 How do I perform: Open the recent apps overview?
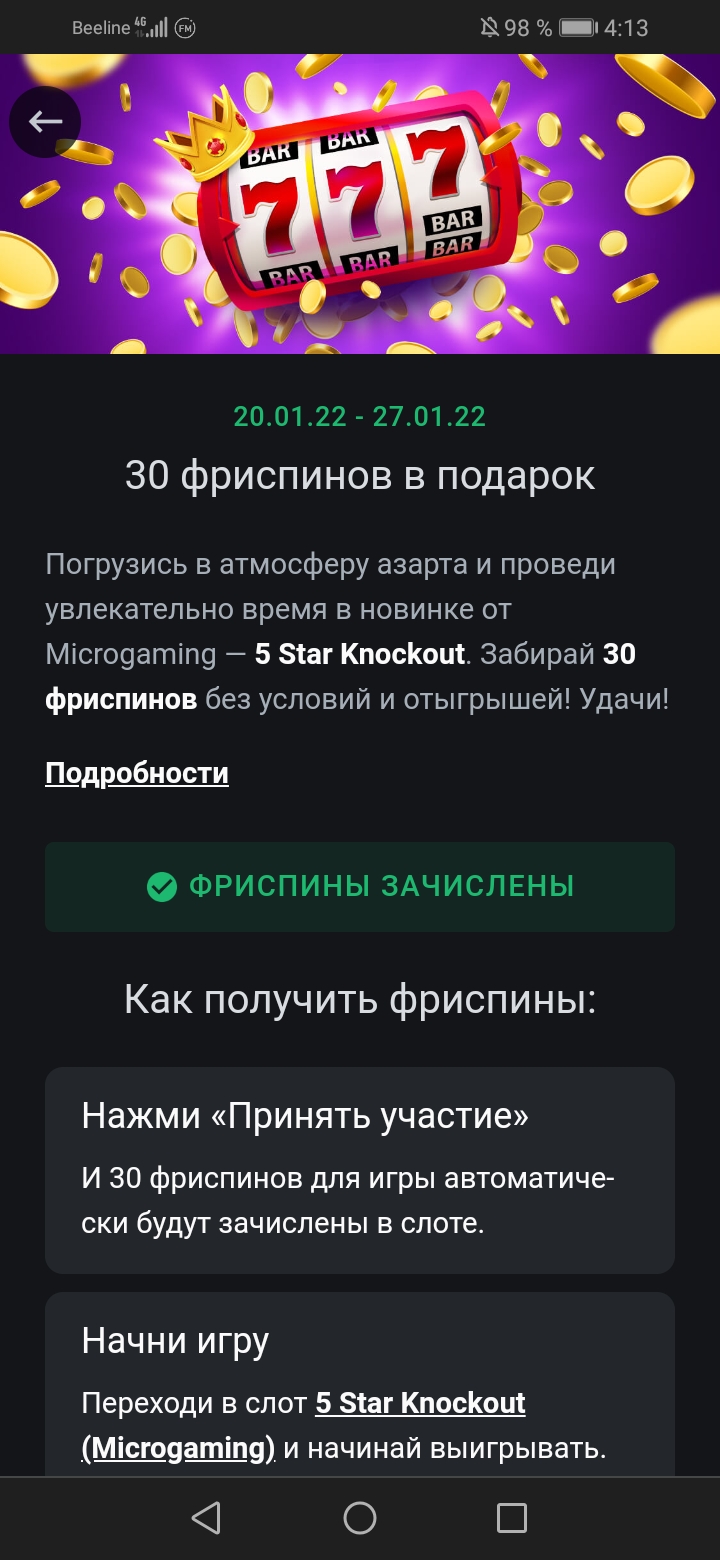(x=512, y=1518)
